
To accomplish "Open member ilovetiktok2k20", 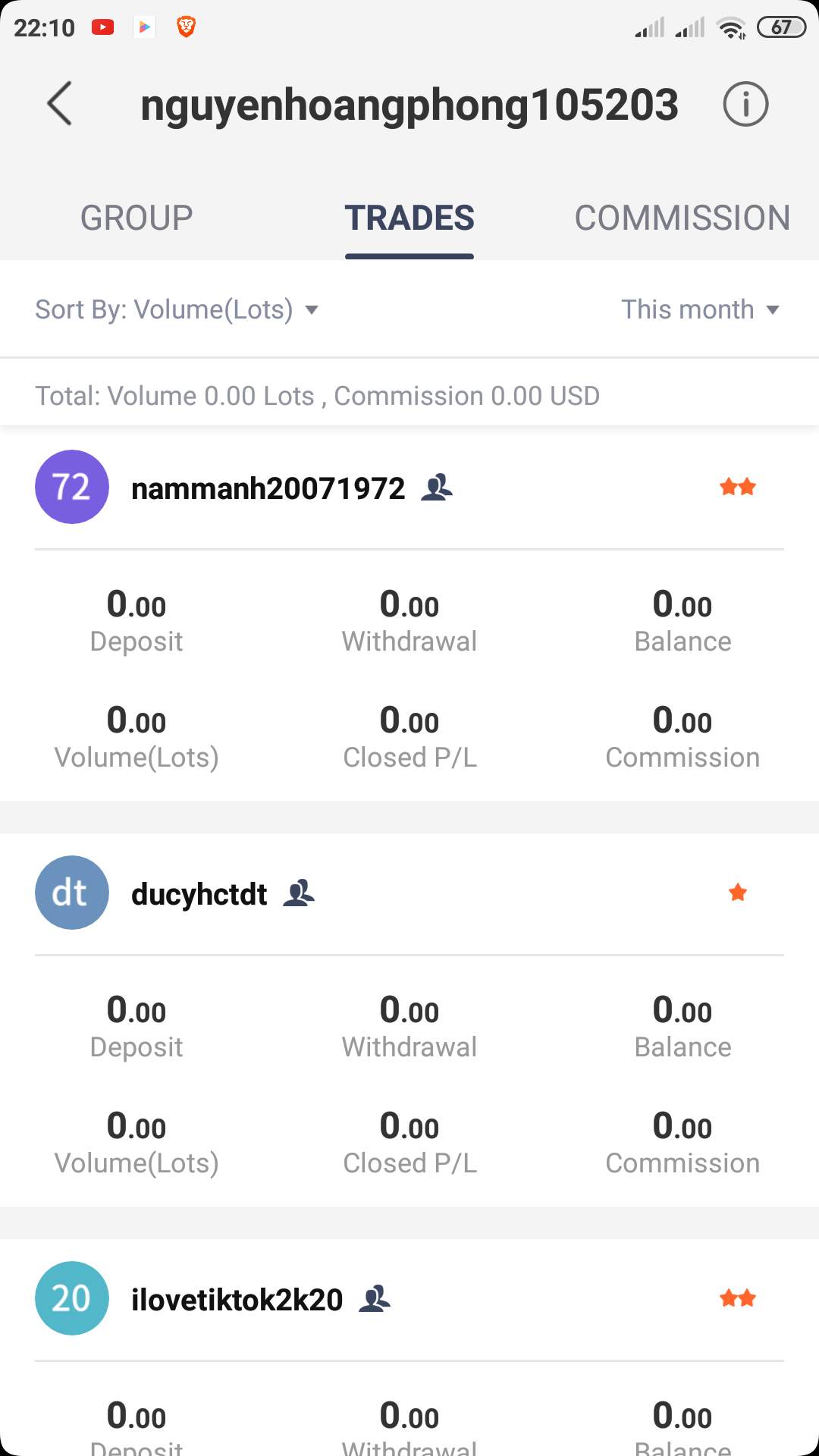I will coord(237,1299).
